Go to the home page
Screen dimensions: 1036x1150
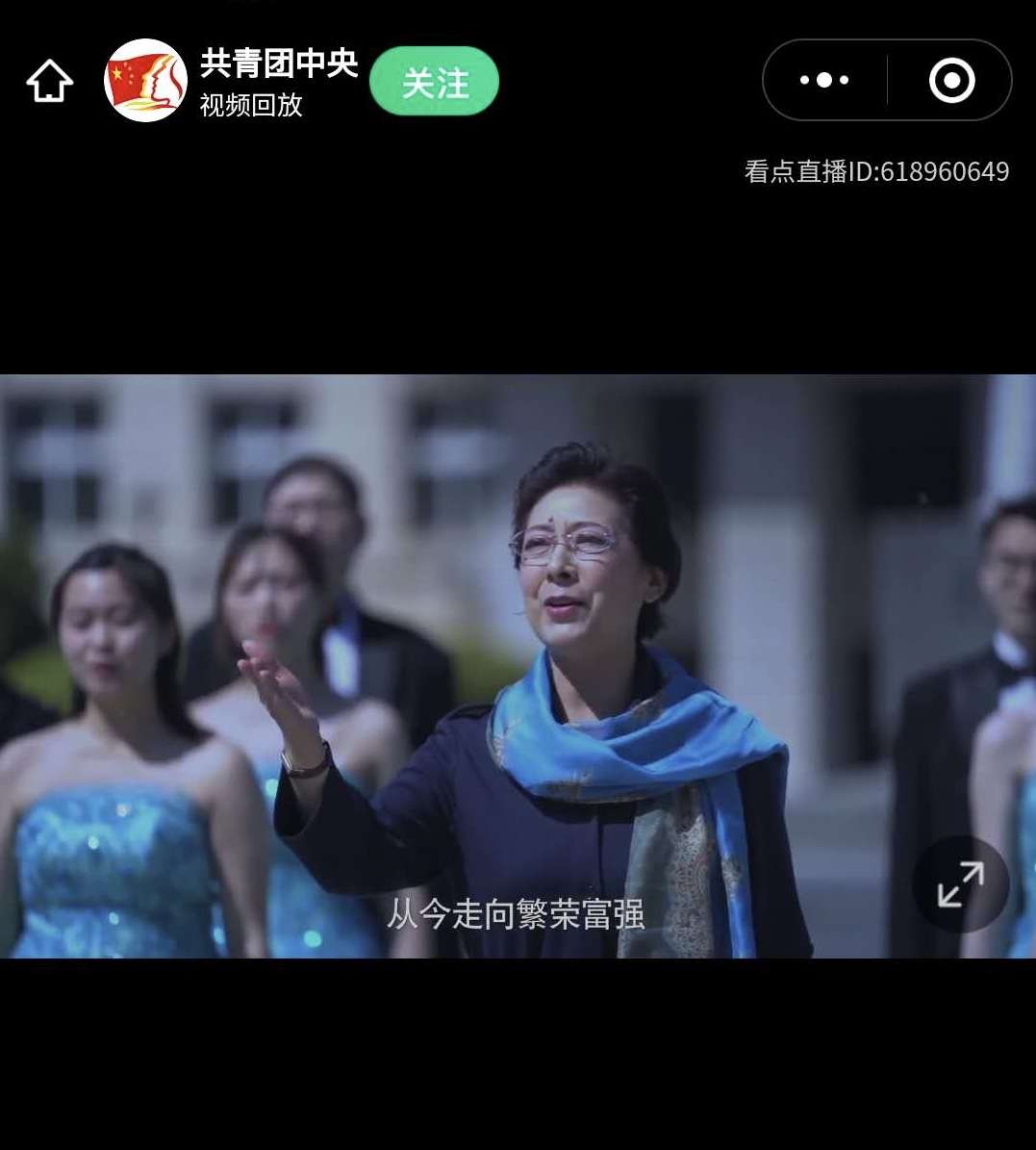point(50,81)
